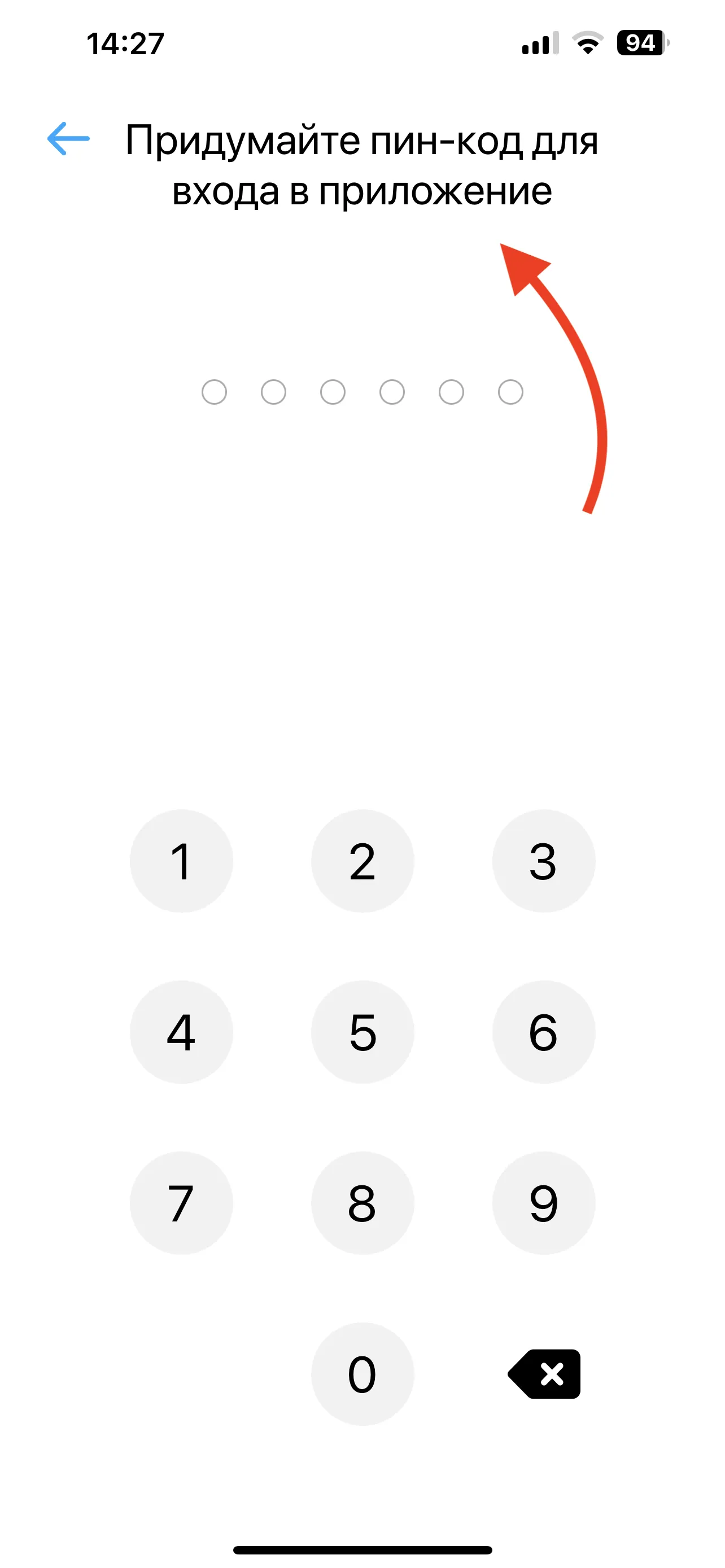Enter digit 1 on the PIN keypad

click(181, 861)
